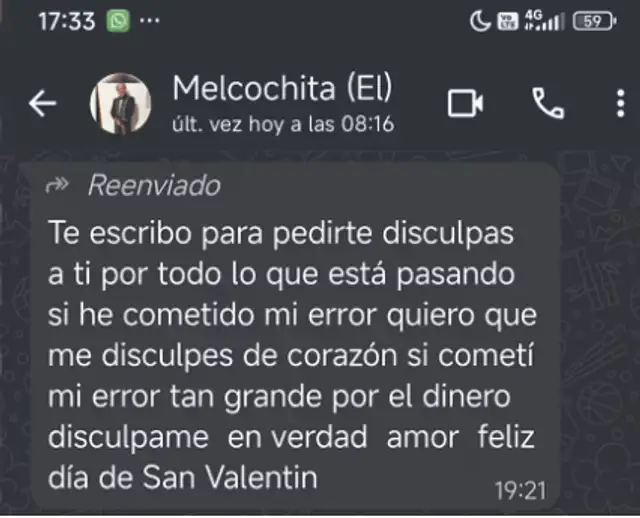
Task: Start a video call with Melcochita
Action: (x=466, y=103)
